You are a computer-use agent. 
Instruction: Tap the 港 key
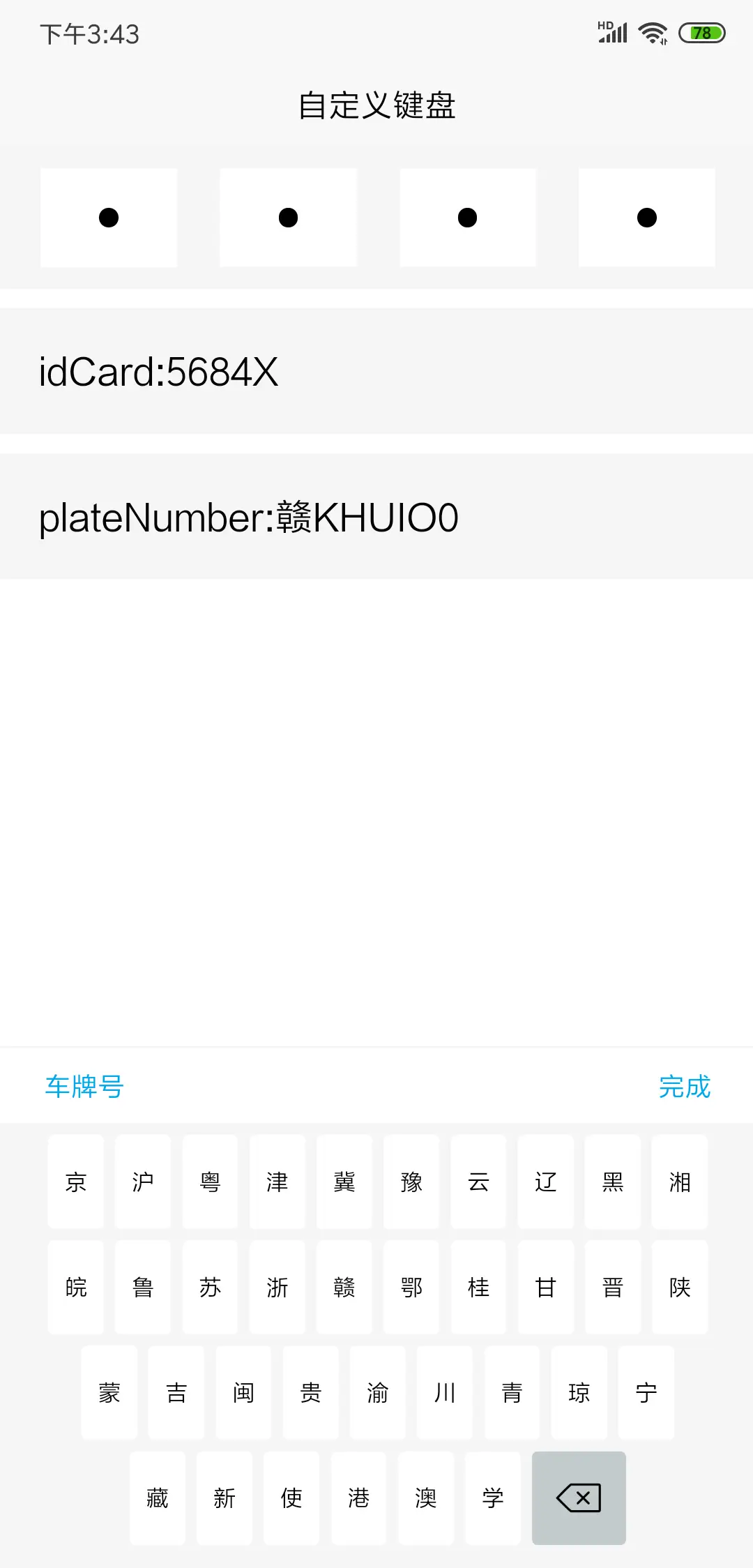358,1498
